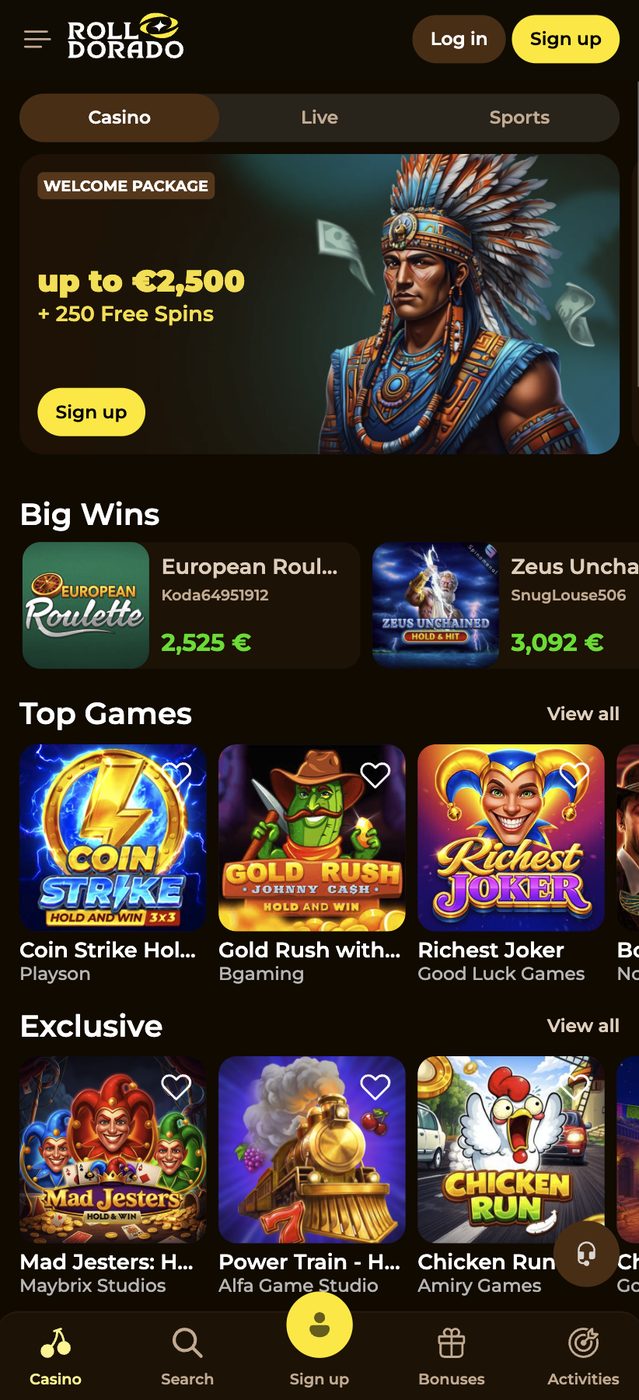639x1400 pixels.
Task: Open the European Roulette big win card
Action: tap(190, 605)
